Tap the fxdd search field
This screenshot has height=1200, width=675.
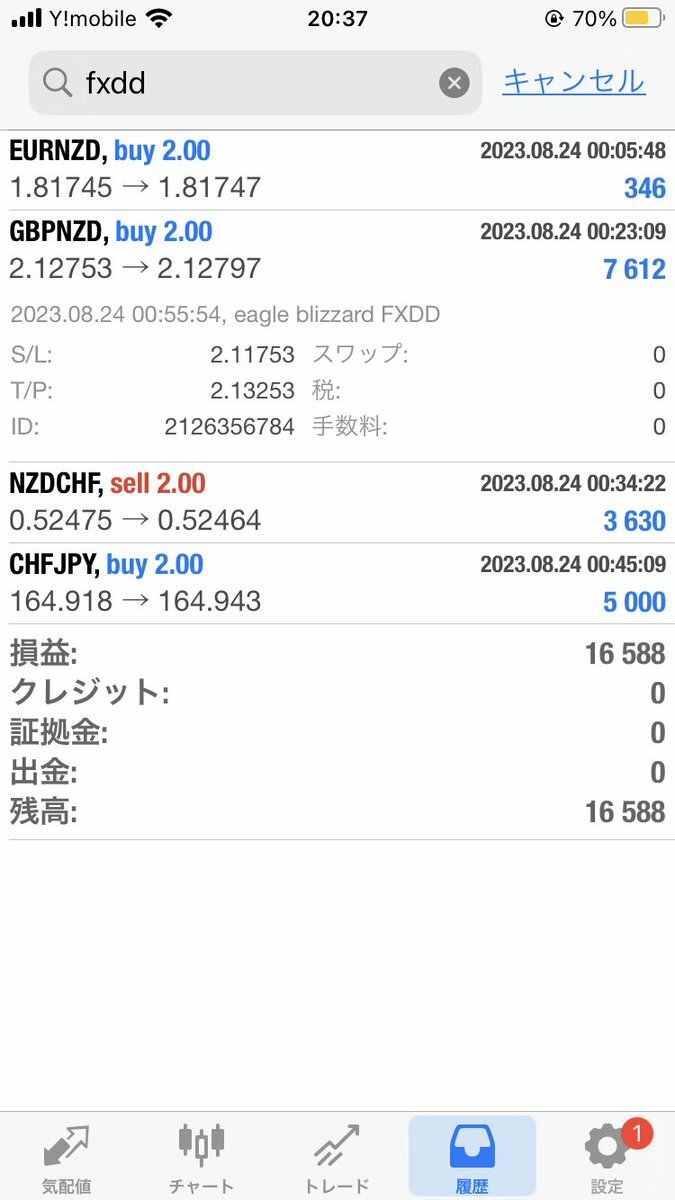[255, 83]
